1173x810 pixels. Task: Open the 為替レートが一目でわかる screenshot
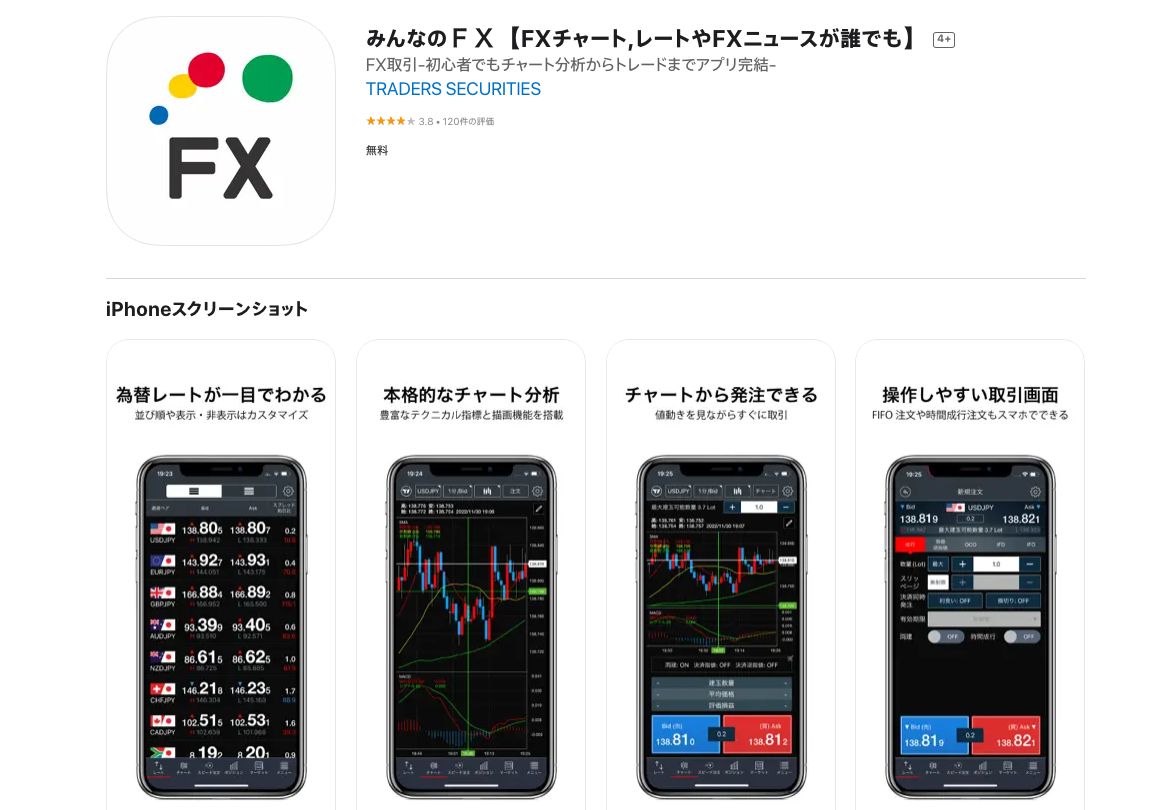(x=221, y=575)
